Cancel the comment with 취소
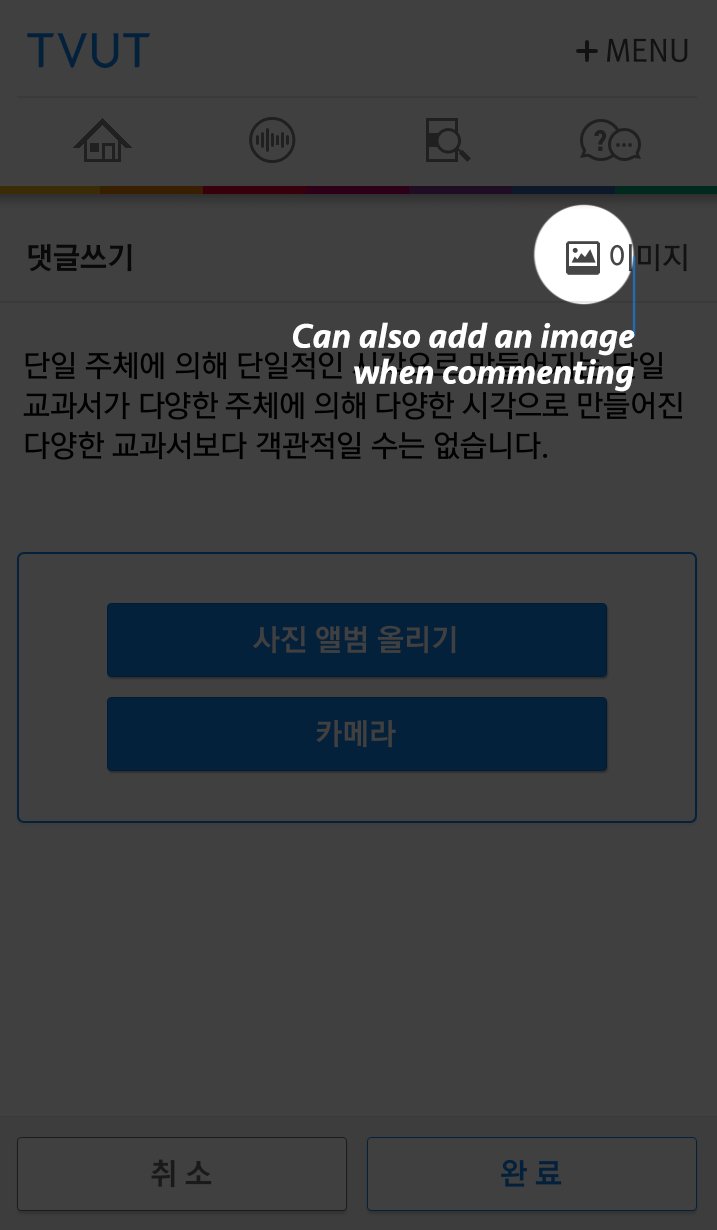717x1230 pixels. tap(182, 1174)
